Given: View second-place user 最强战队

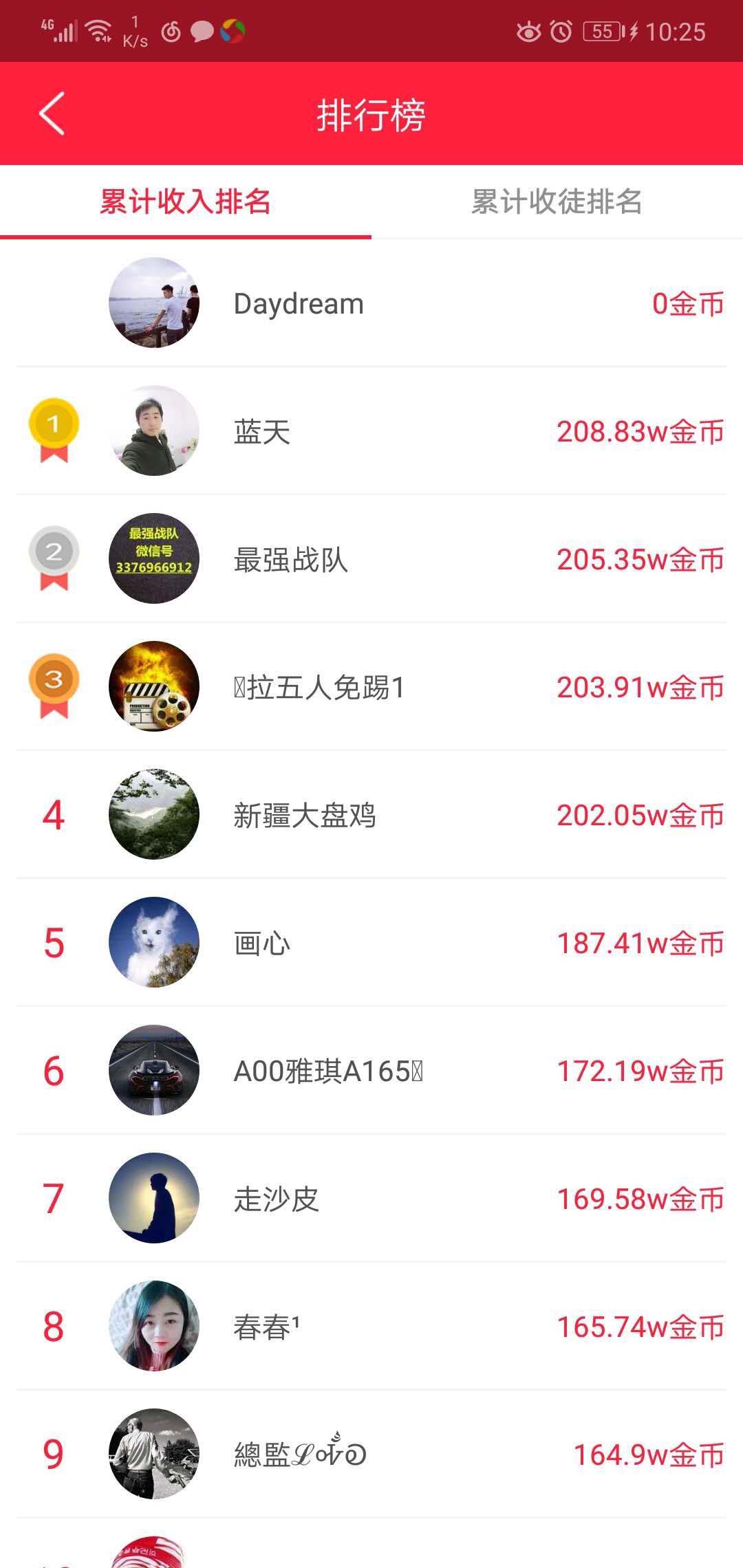Looking at the screenshot, I should click(x=371, y=559).
